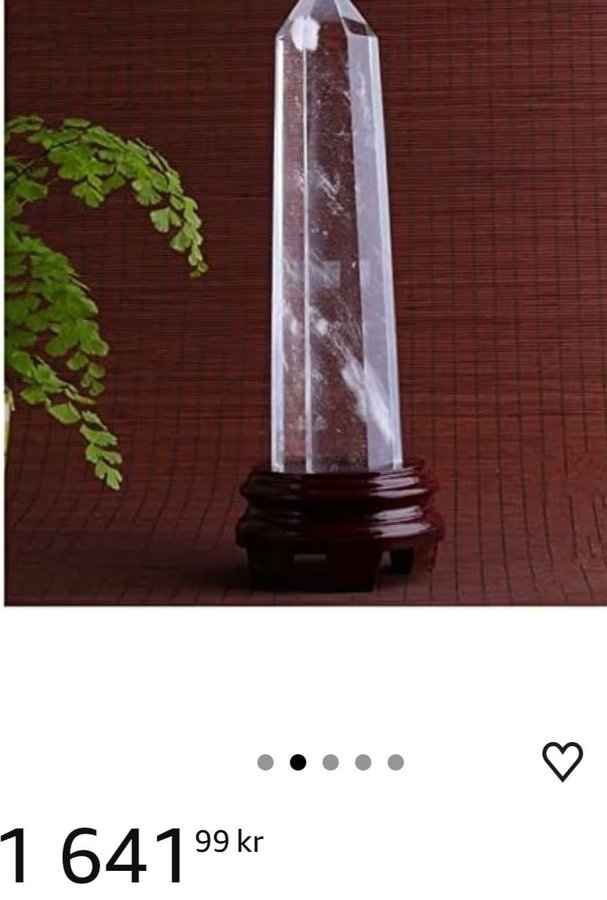Add this crystal to your wishlist
The image size is (607, 900).
click(x=562, y=762)
